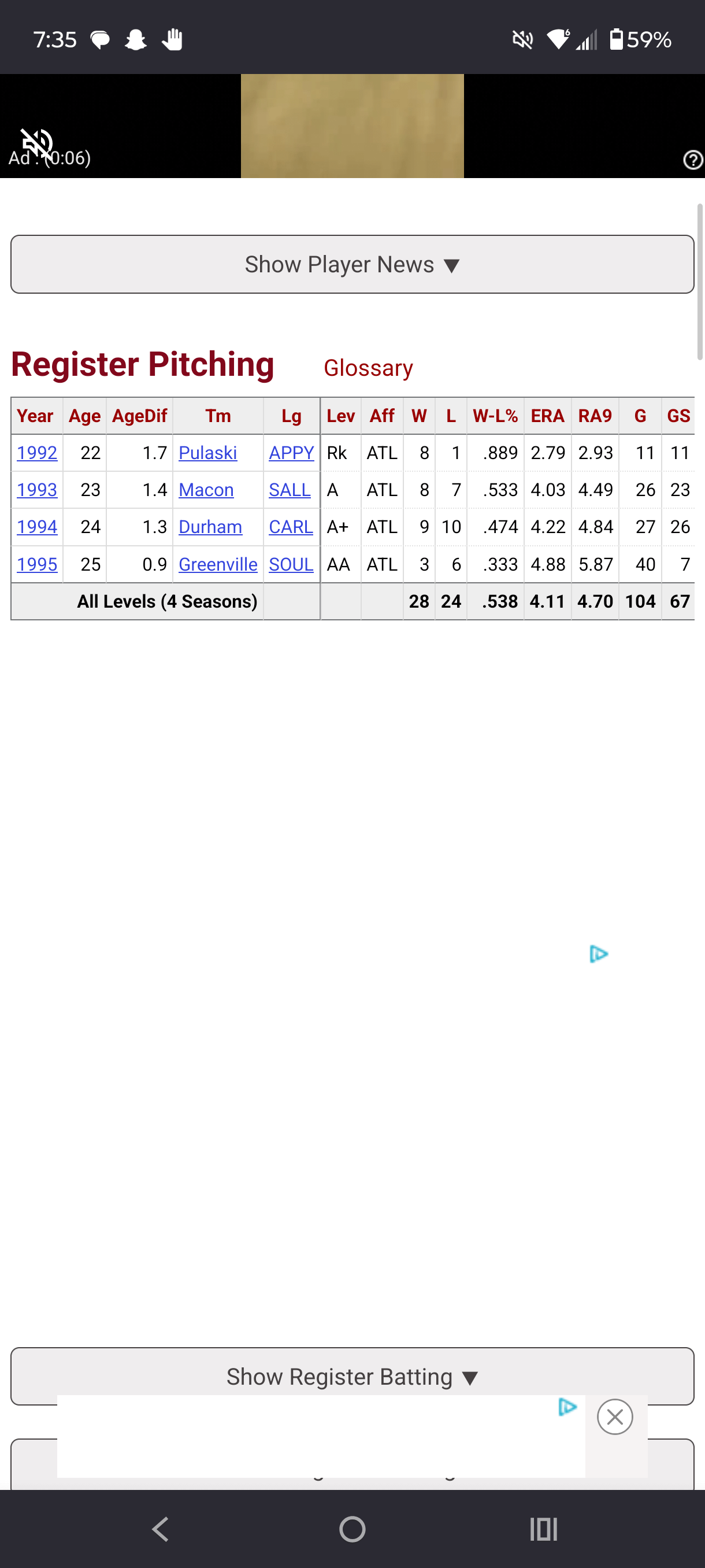Open the ad help question mark icon
The height and width of the screenshot is (1568, 705).
click(693, 160)
